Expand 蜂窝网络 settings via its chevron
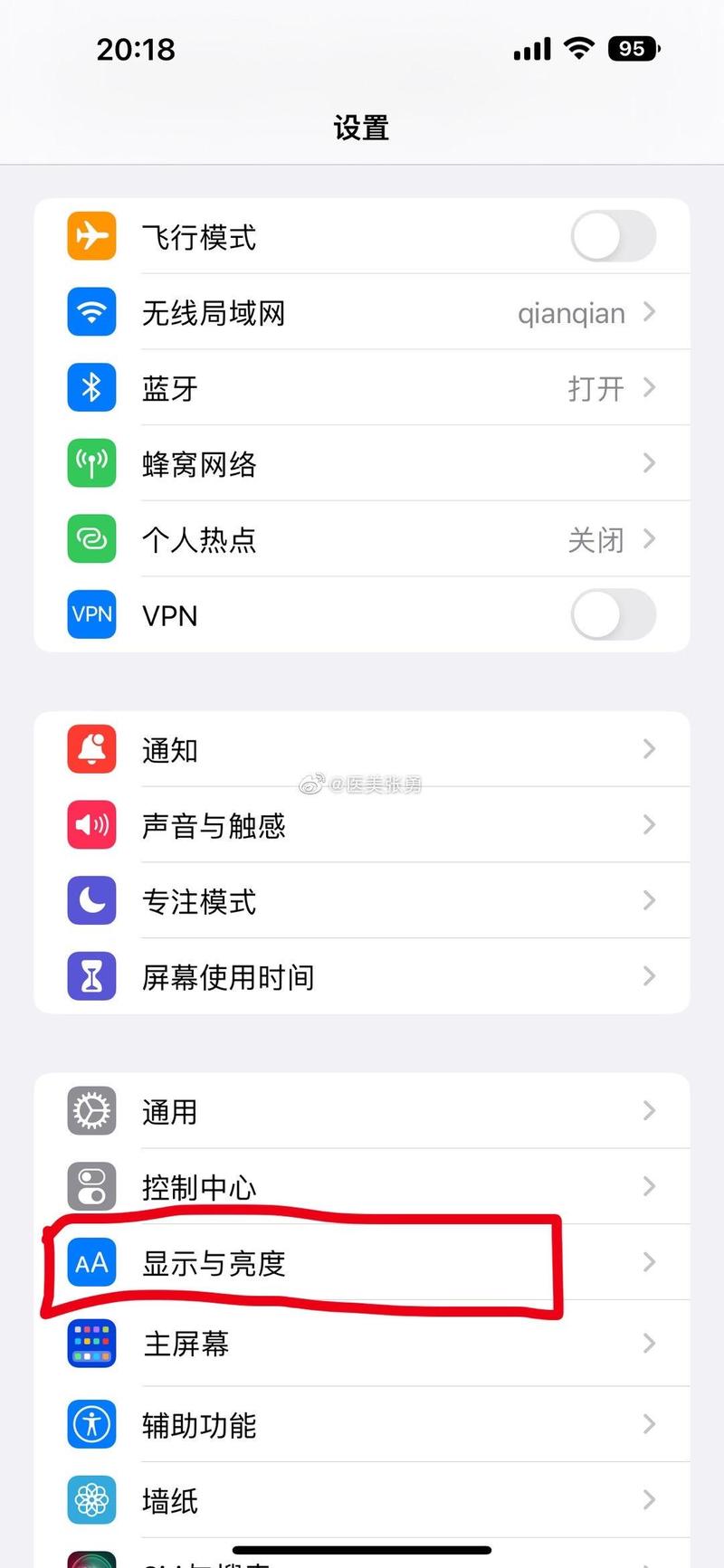The image size is (724, 1568). point(648,462)
